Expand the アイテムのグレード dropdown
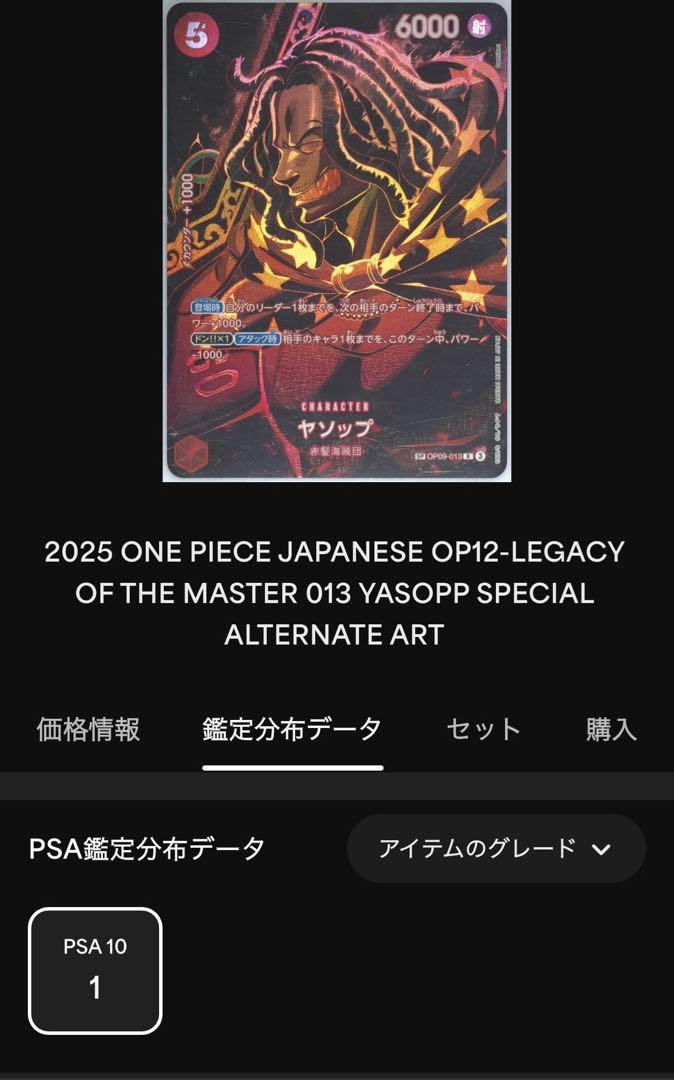 [x=496, y=849]
